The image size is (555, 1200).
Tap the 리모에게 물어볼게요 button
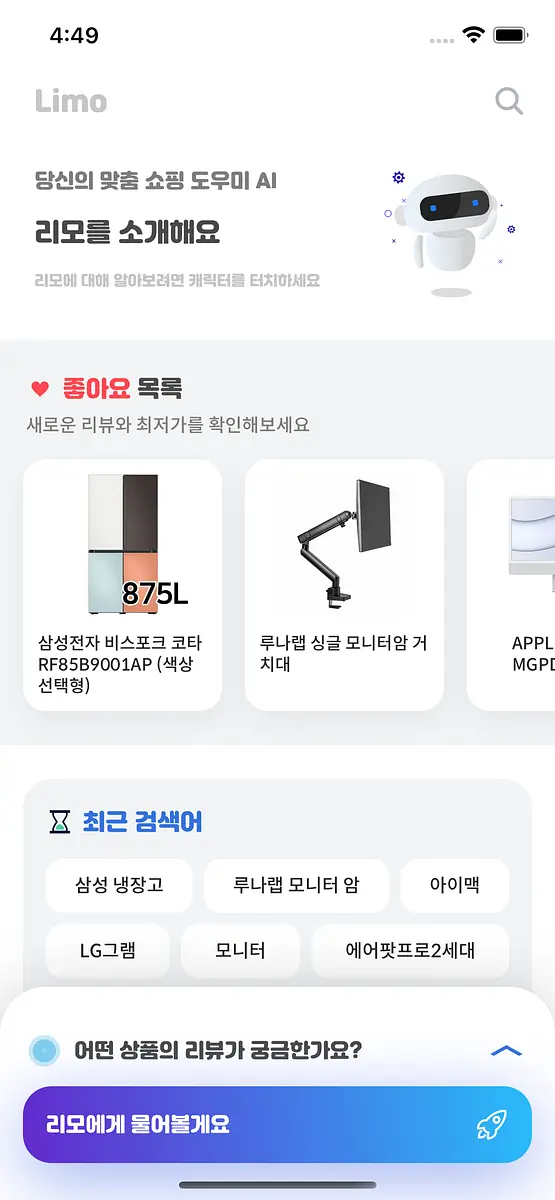277,1125
